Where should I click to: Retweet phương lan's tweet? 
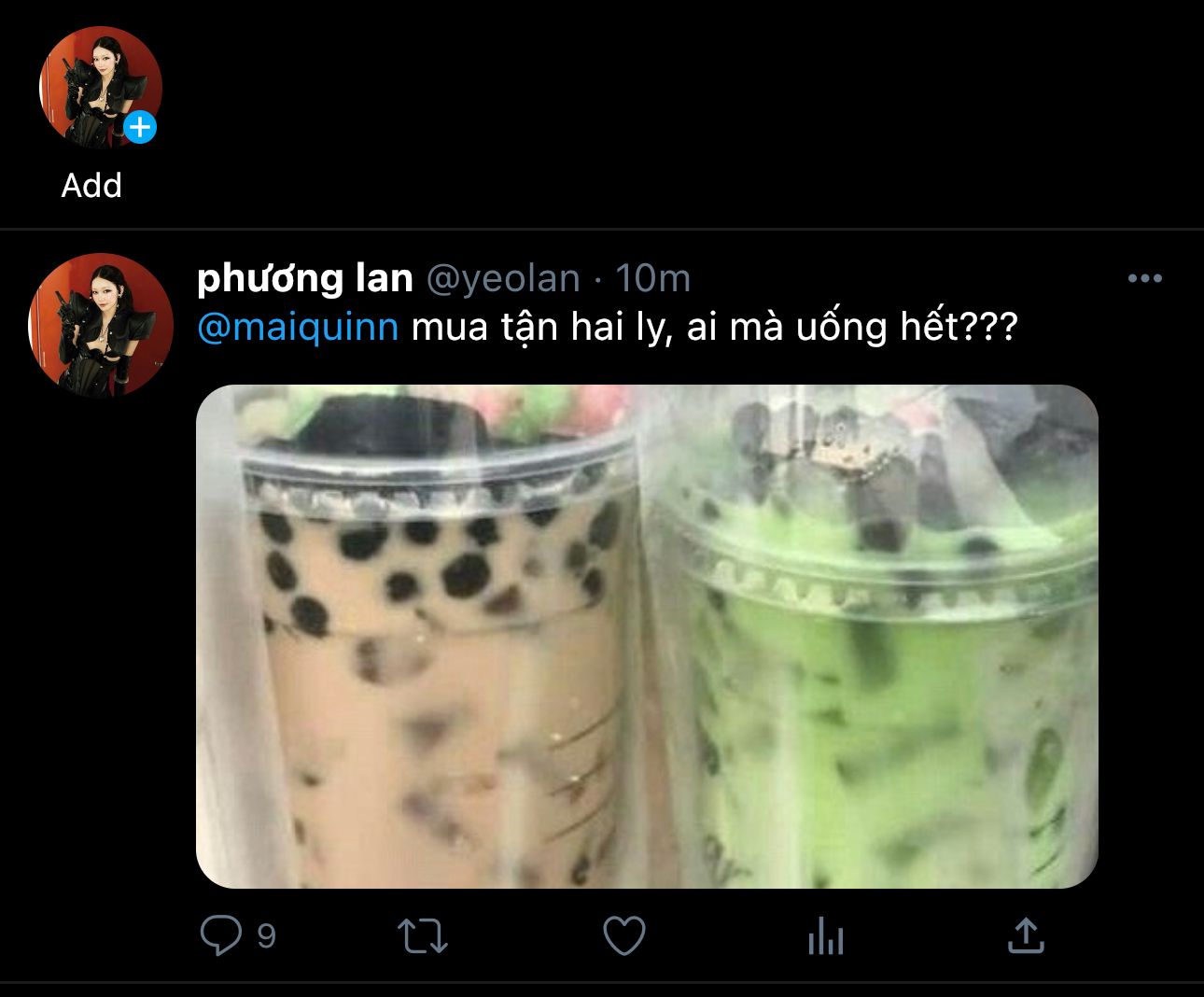(x=423, y=935)
